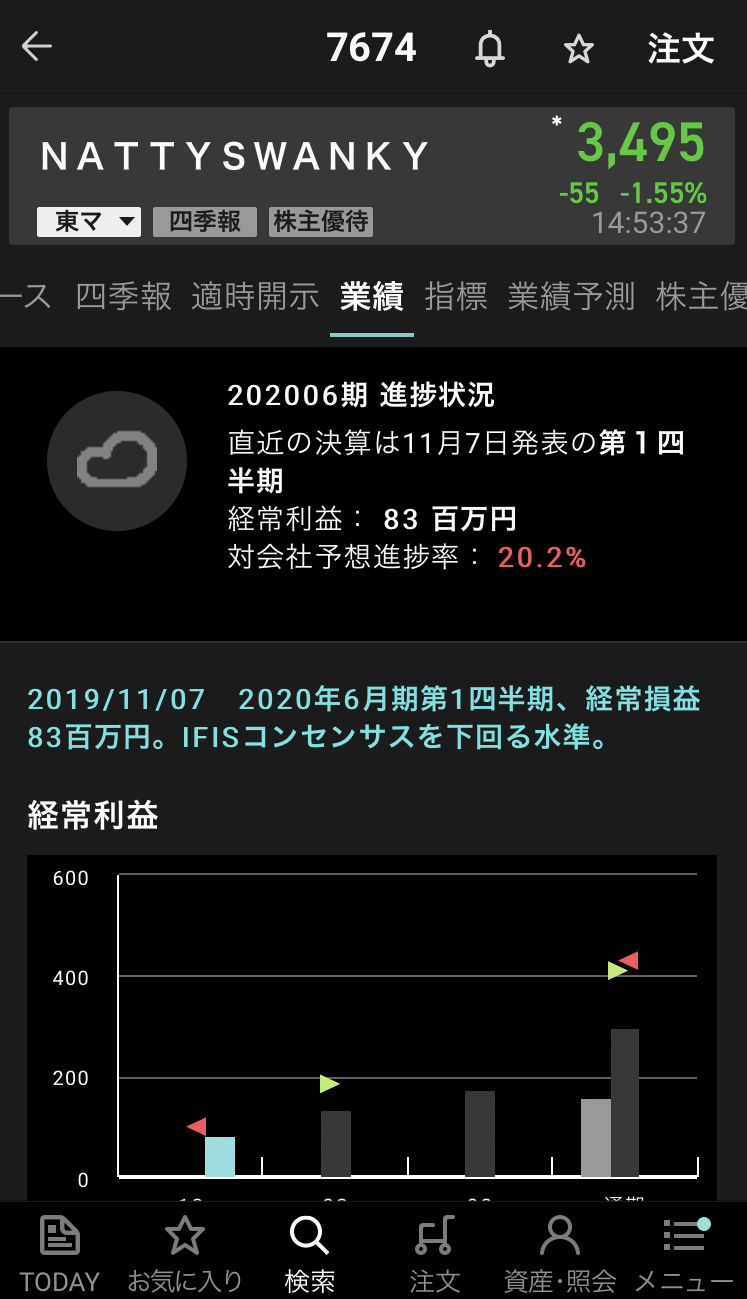Open the price alert bell

[489, 48]
